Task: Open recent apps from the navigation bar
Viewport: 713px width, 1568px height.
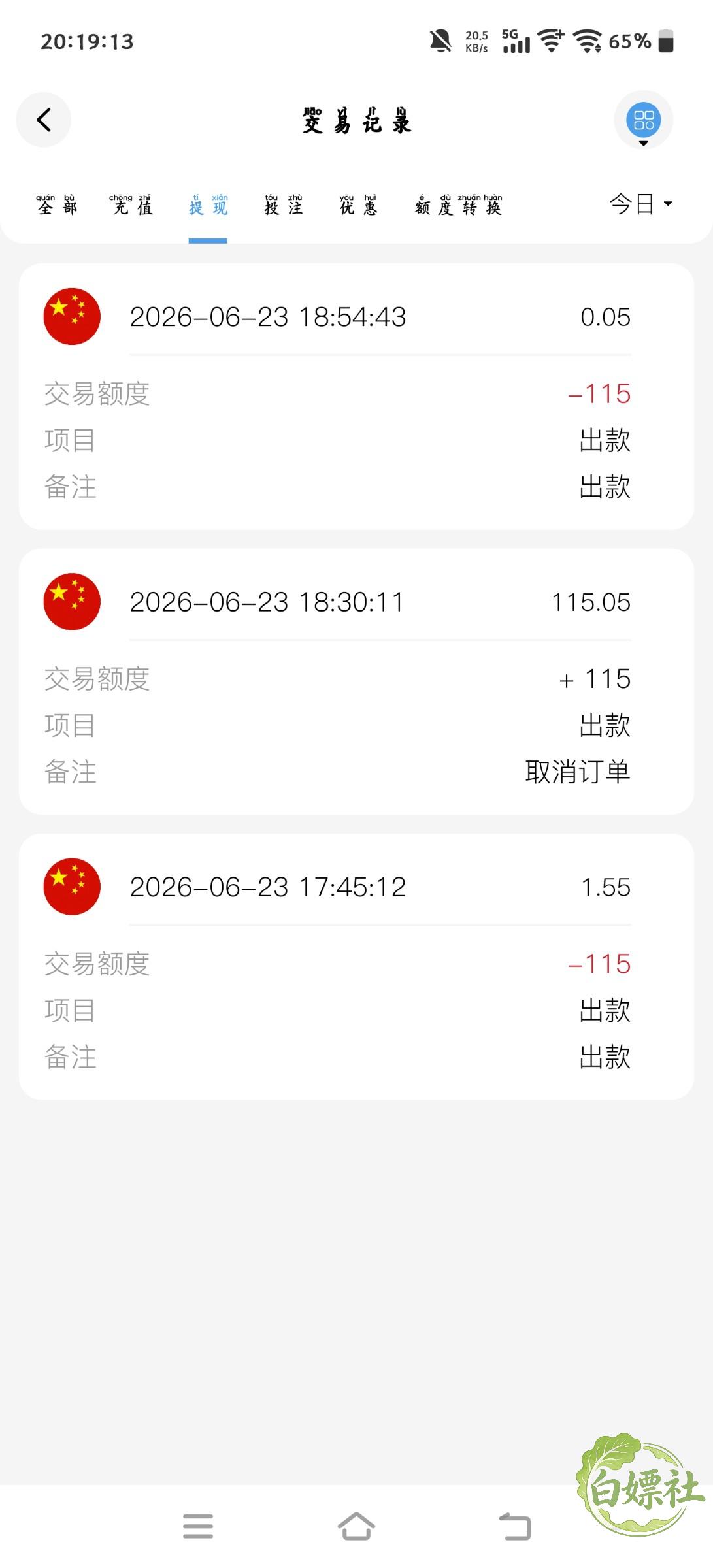Action: (198, 1527)
